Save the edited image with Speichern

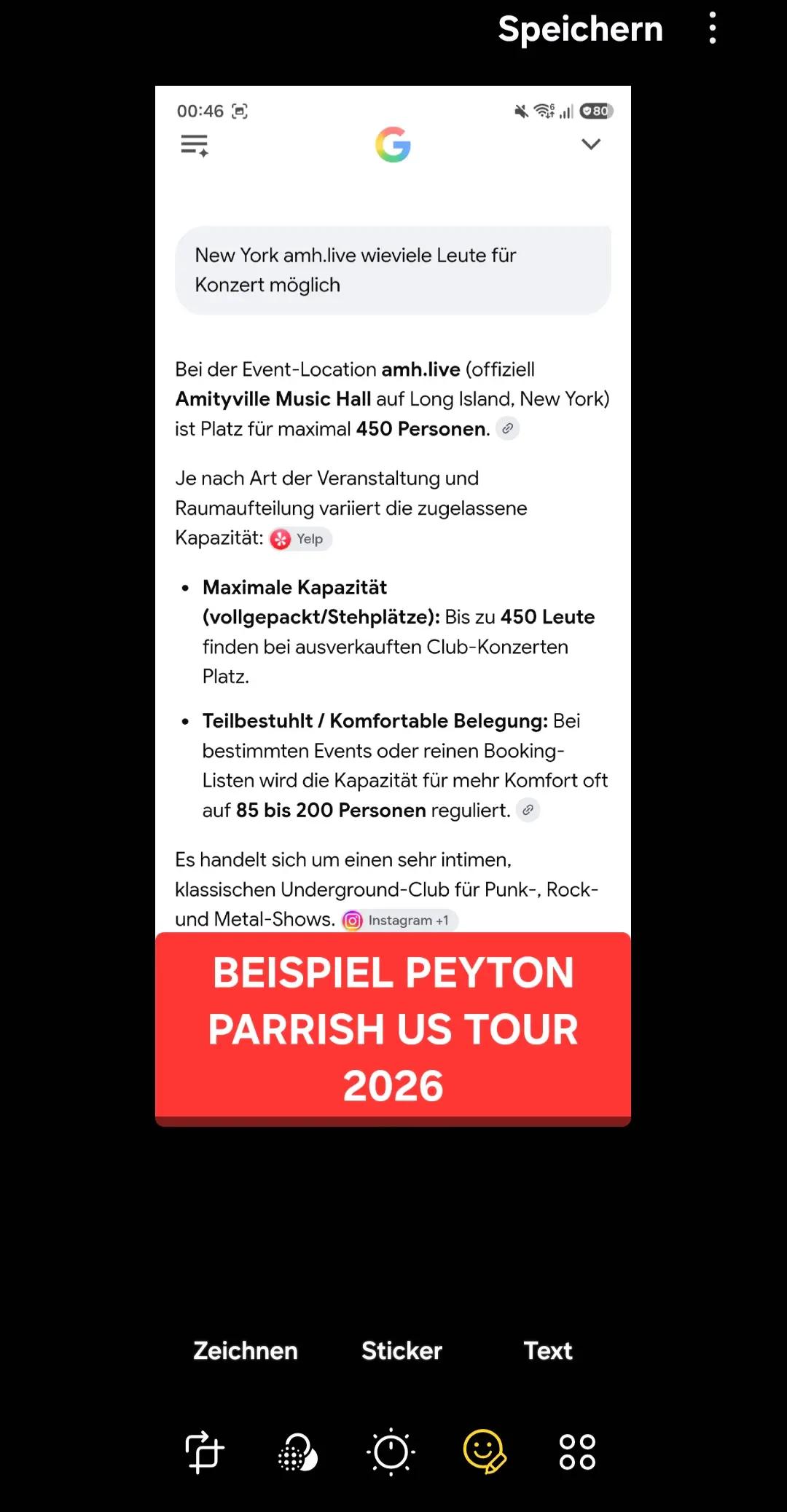coord(580,30)
